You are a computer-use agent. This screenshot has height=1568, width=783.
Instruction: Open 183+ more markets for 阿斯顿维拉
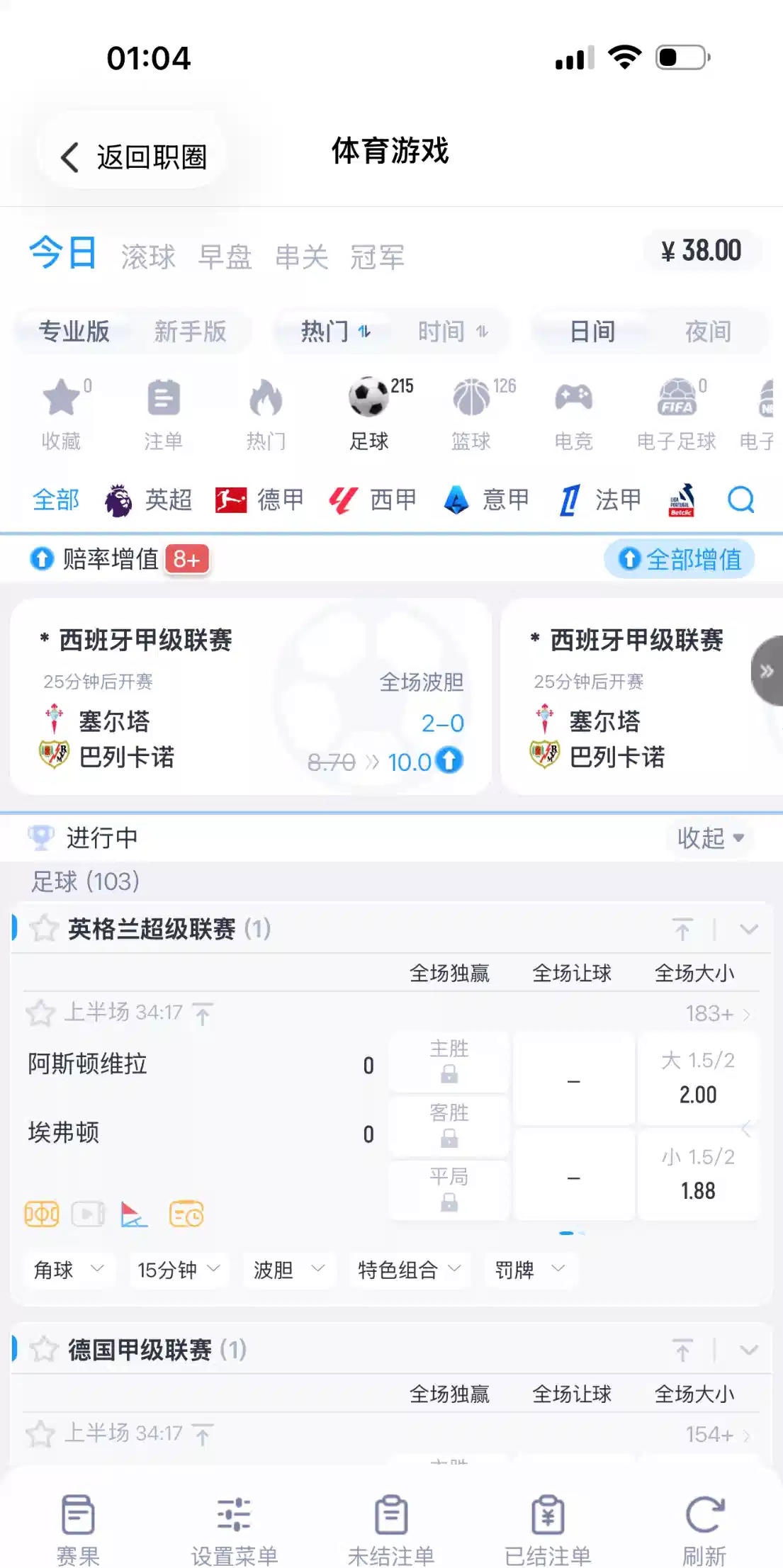click(x=717, y=1013)
